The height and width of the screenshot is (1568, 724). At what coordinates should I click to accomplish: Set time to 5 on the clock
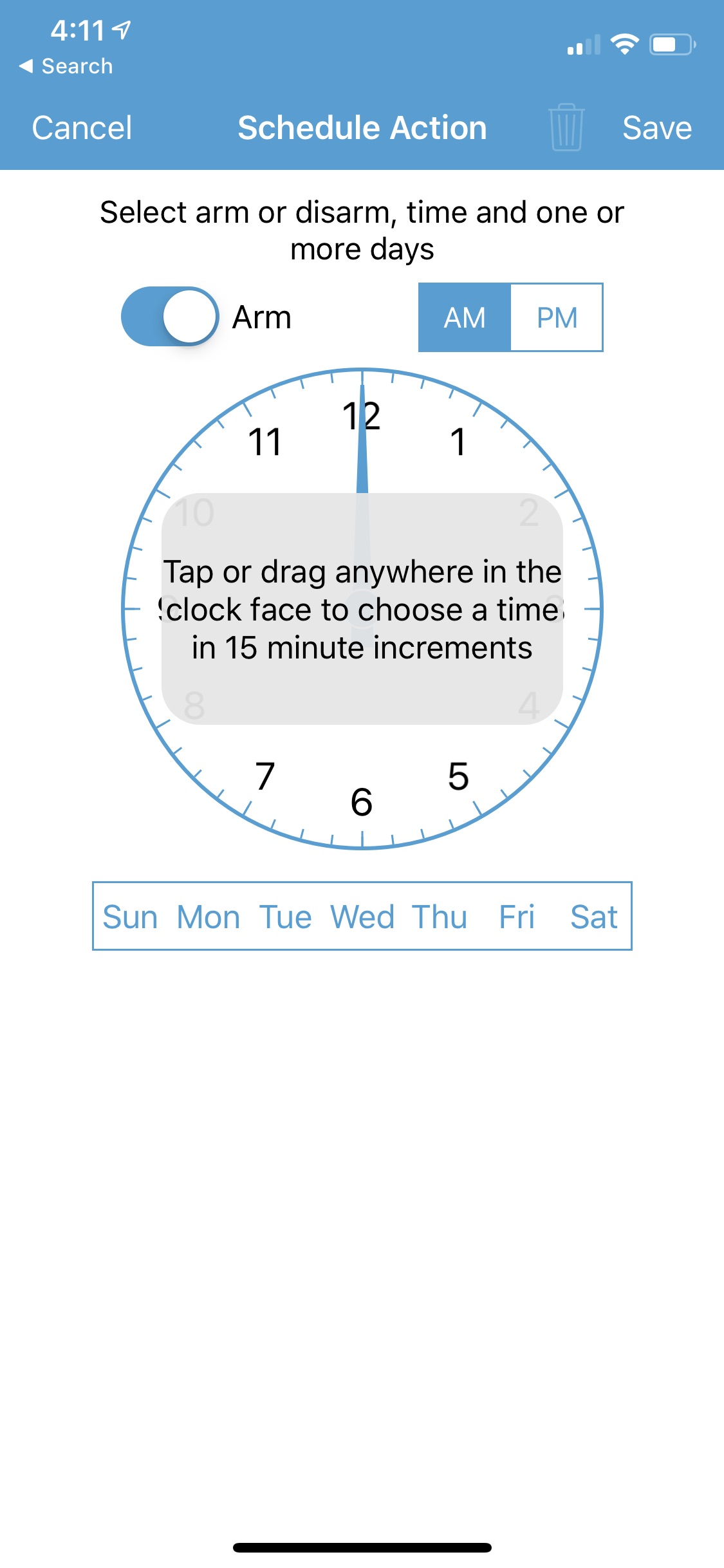point(458,776)
